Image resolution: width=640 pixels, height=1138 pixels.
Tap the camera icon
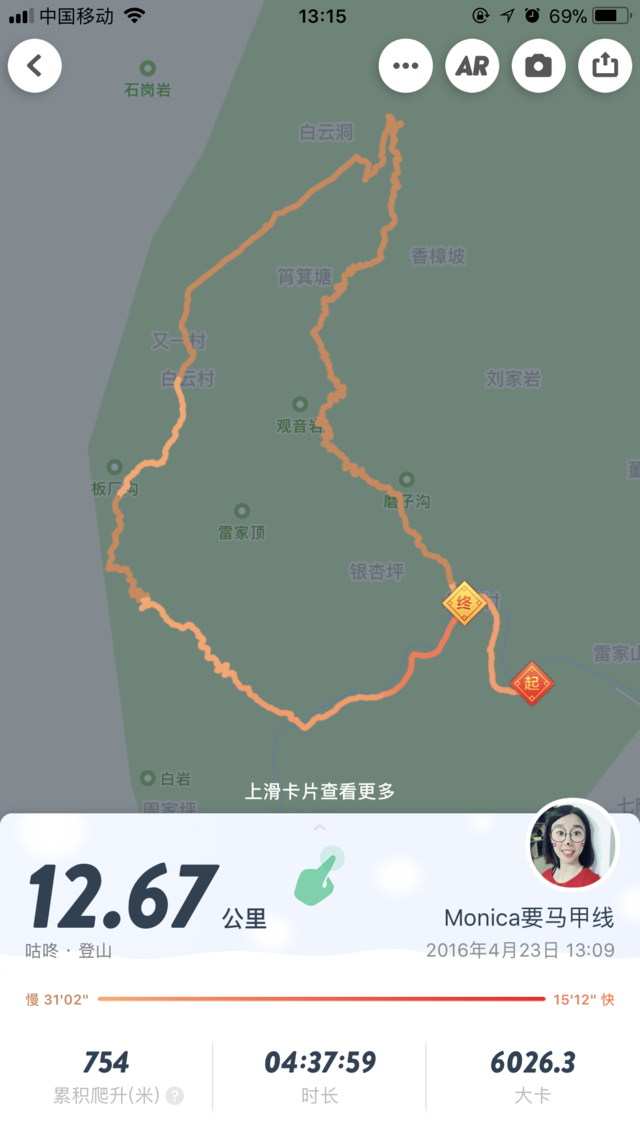(538, 66)
